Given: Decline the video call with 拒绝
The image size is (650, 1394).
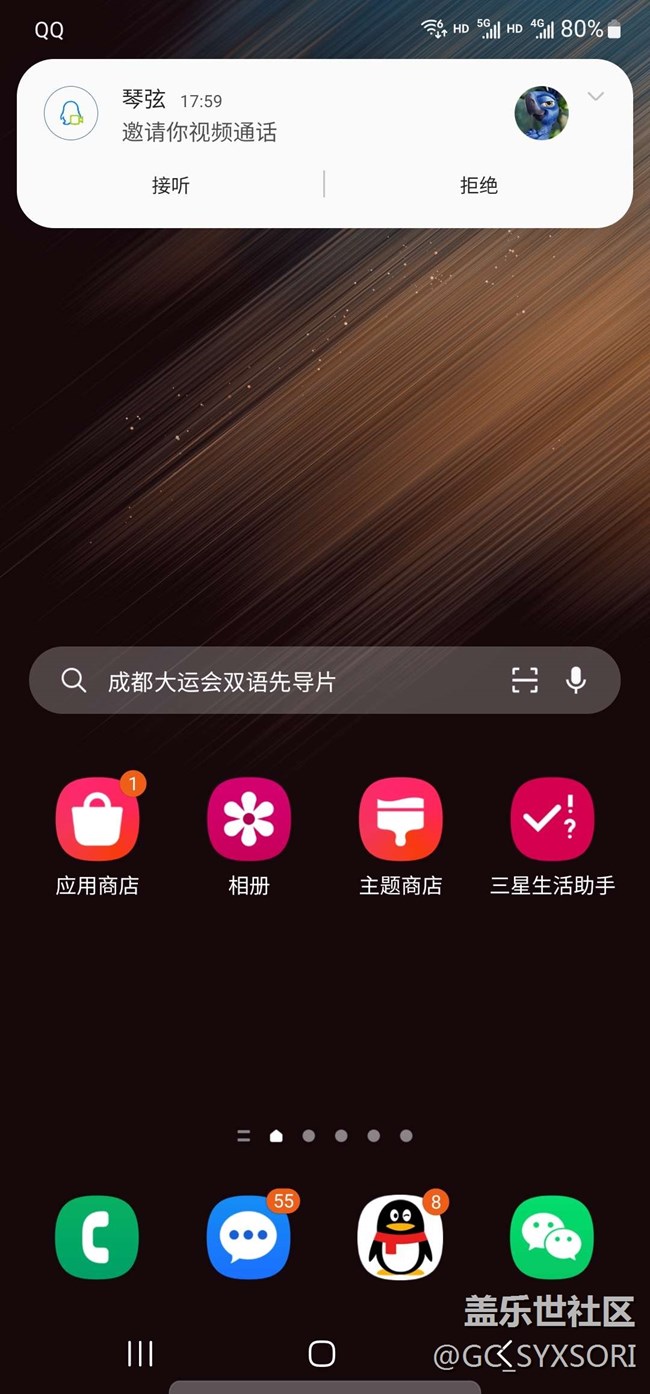Looking at the screenshot, I should pyautogui.click(x=478, y=185).
